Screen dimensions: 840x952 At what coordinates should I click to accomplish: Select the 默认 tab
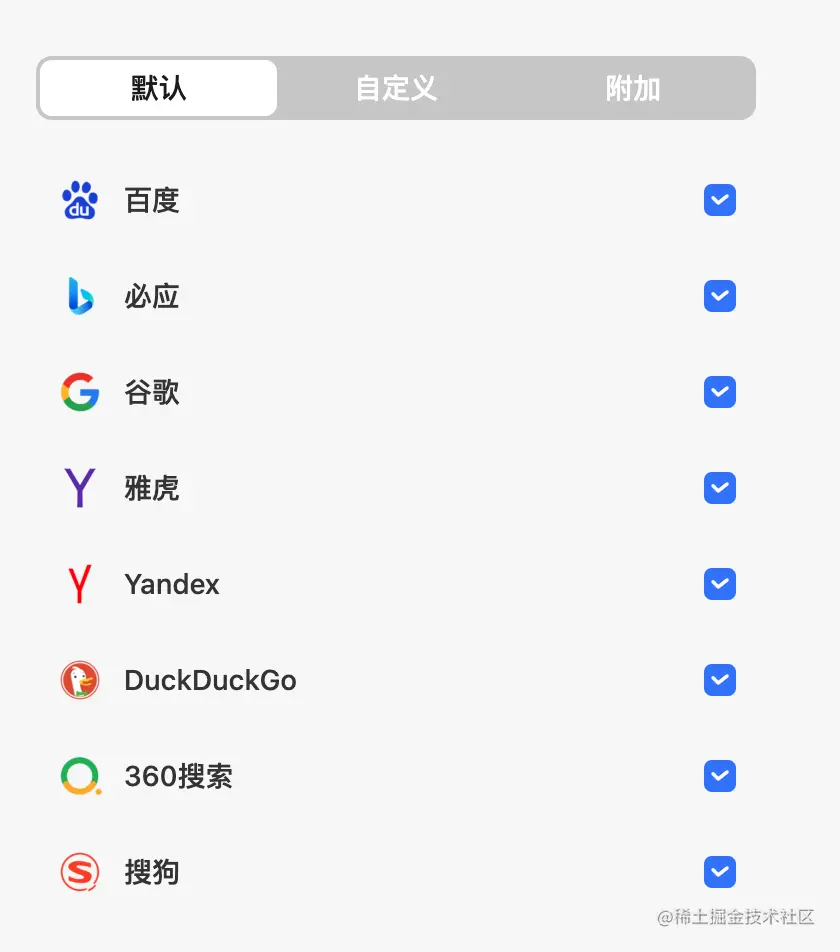pyautogui.click(x=158, y=88)
